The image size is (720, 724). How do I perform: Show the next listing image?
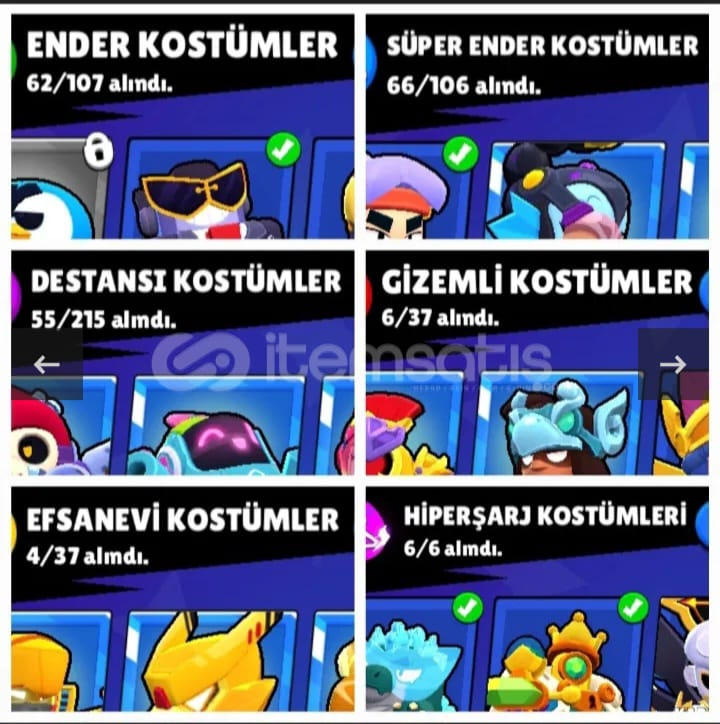tap(673, 364)
